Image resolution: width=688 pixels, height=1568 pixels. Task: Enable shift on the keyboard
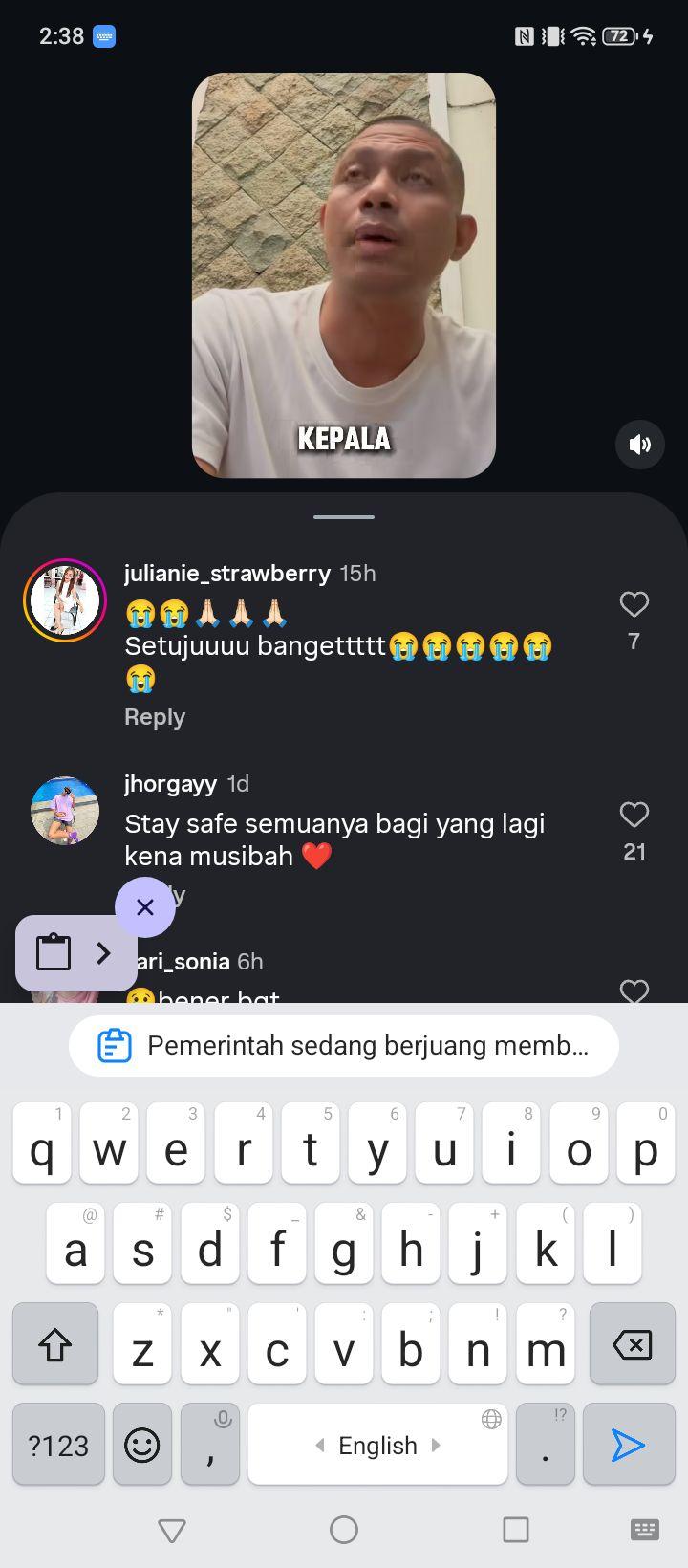55,1344
